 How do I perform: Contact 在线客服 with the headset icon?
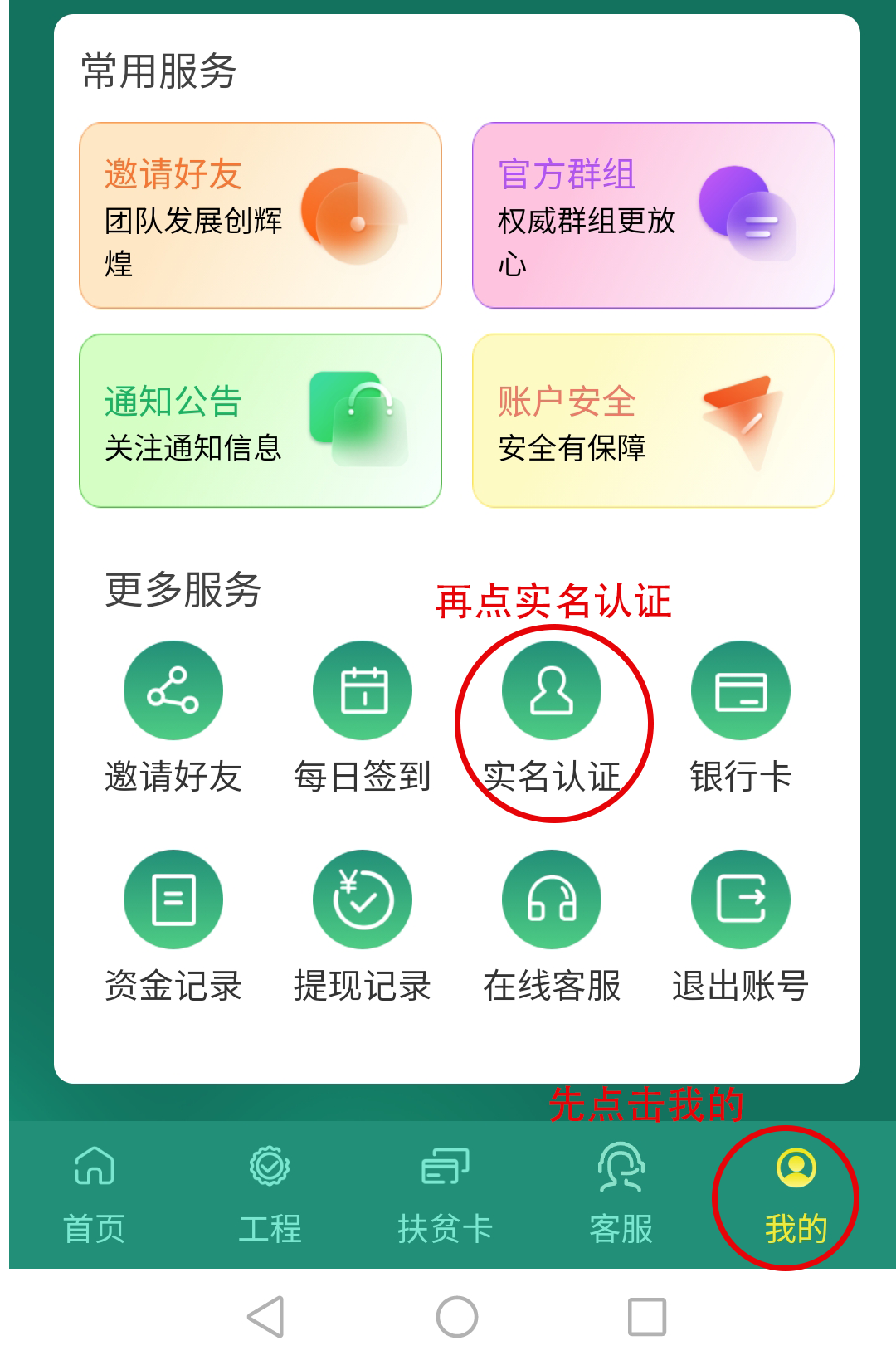552,899
